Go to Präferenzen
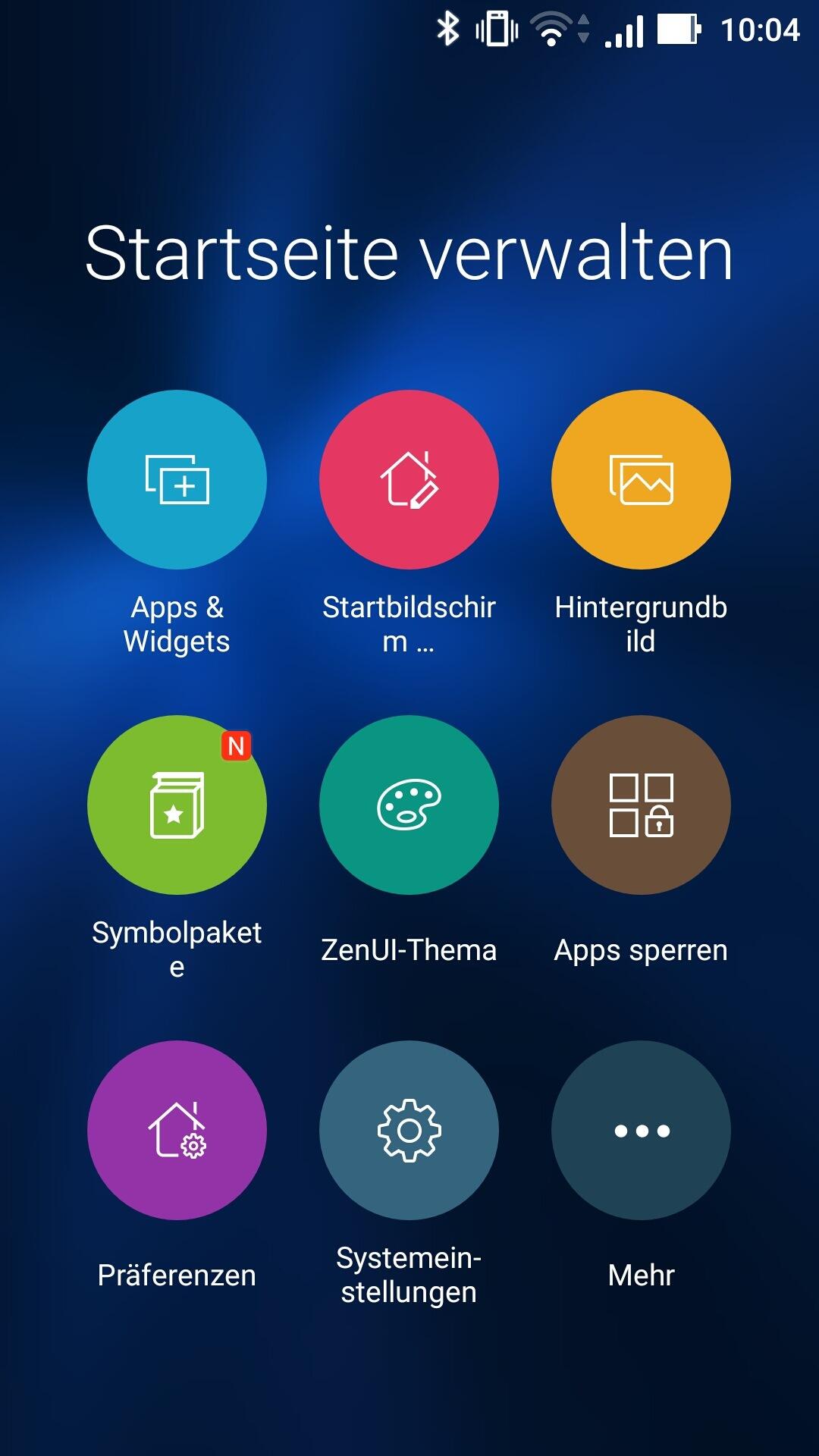The image size is (819, 1456). pyautogui.click(x=177, y=1130)
